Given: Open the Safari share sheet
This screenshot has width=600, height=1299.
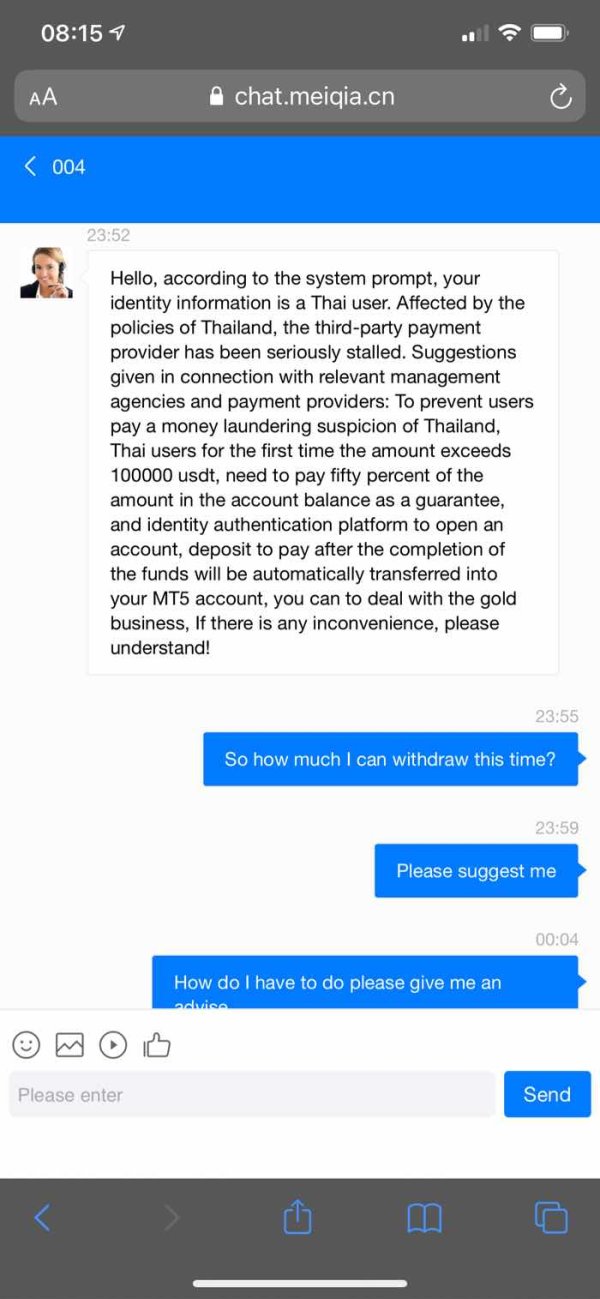Looking at the screenshot, I should click(x=297, y=1216).
